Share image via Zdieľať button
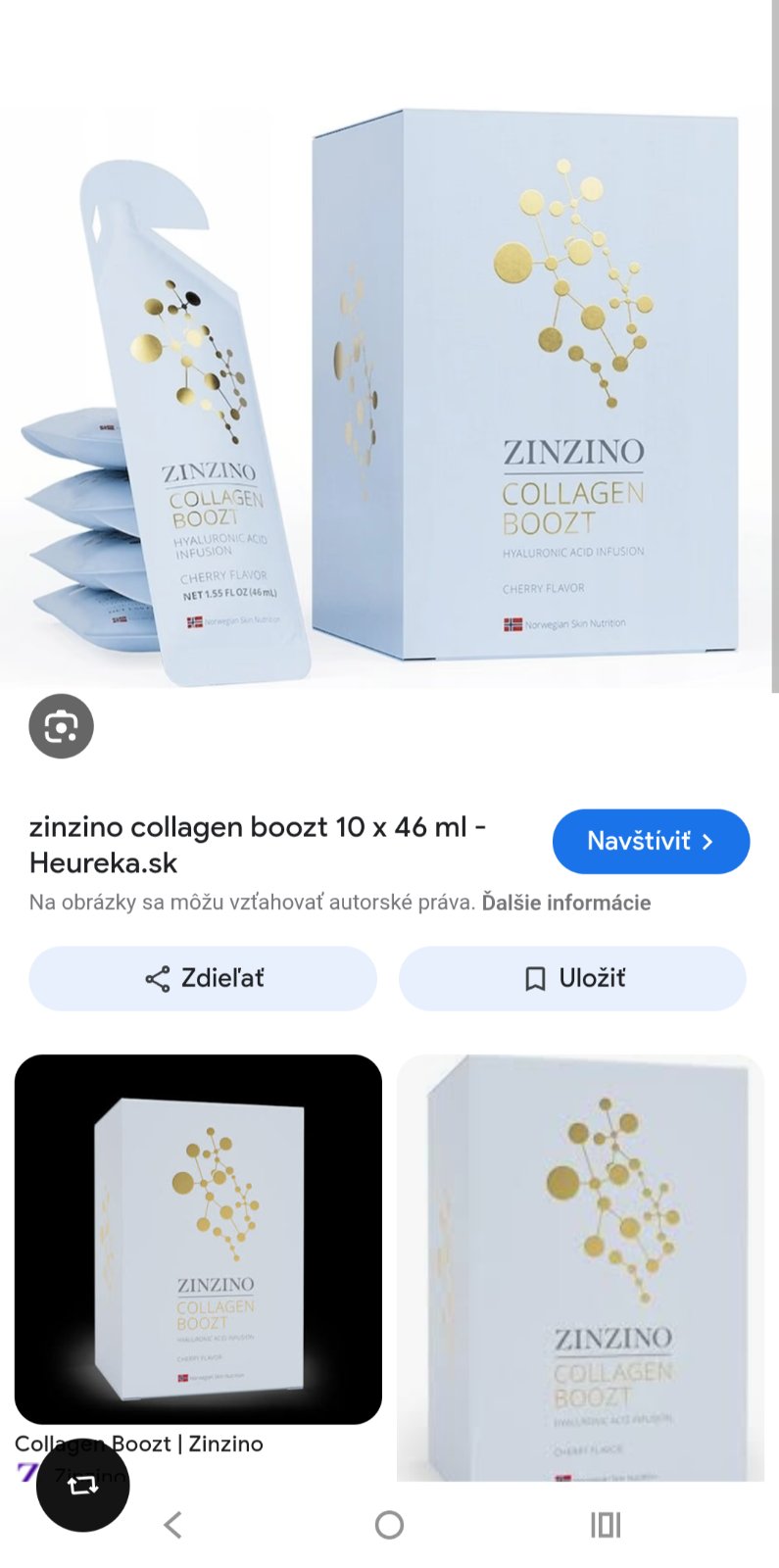Viewport: 779px width, 1568px height. click(203, 978)
